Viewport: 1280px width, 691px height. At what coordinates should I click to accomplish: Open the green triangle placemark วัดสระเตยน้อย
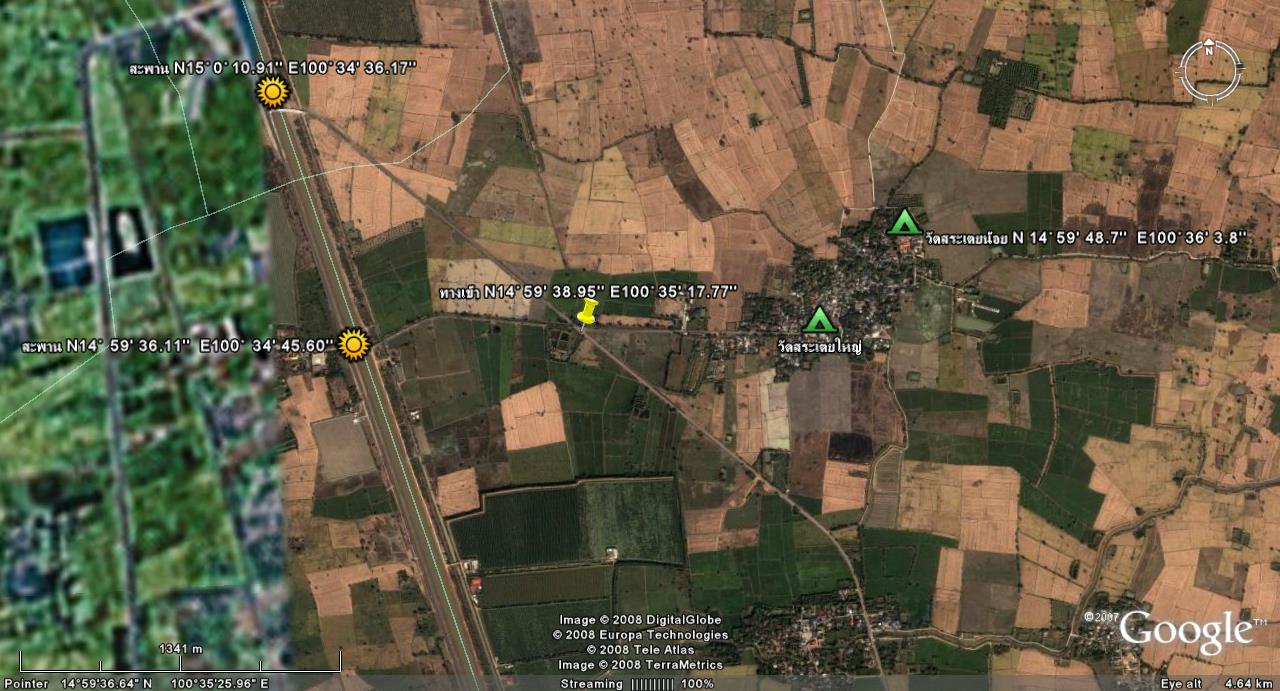(904, 222)
